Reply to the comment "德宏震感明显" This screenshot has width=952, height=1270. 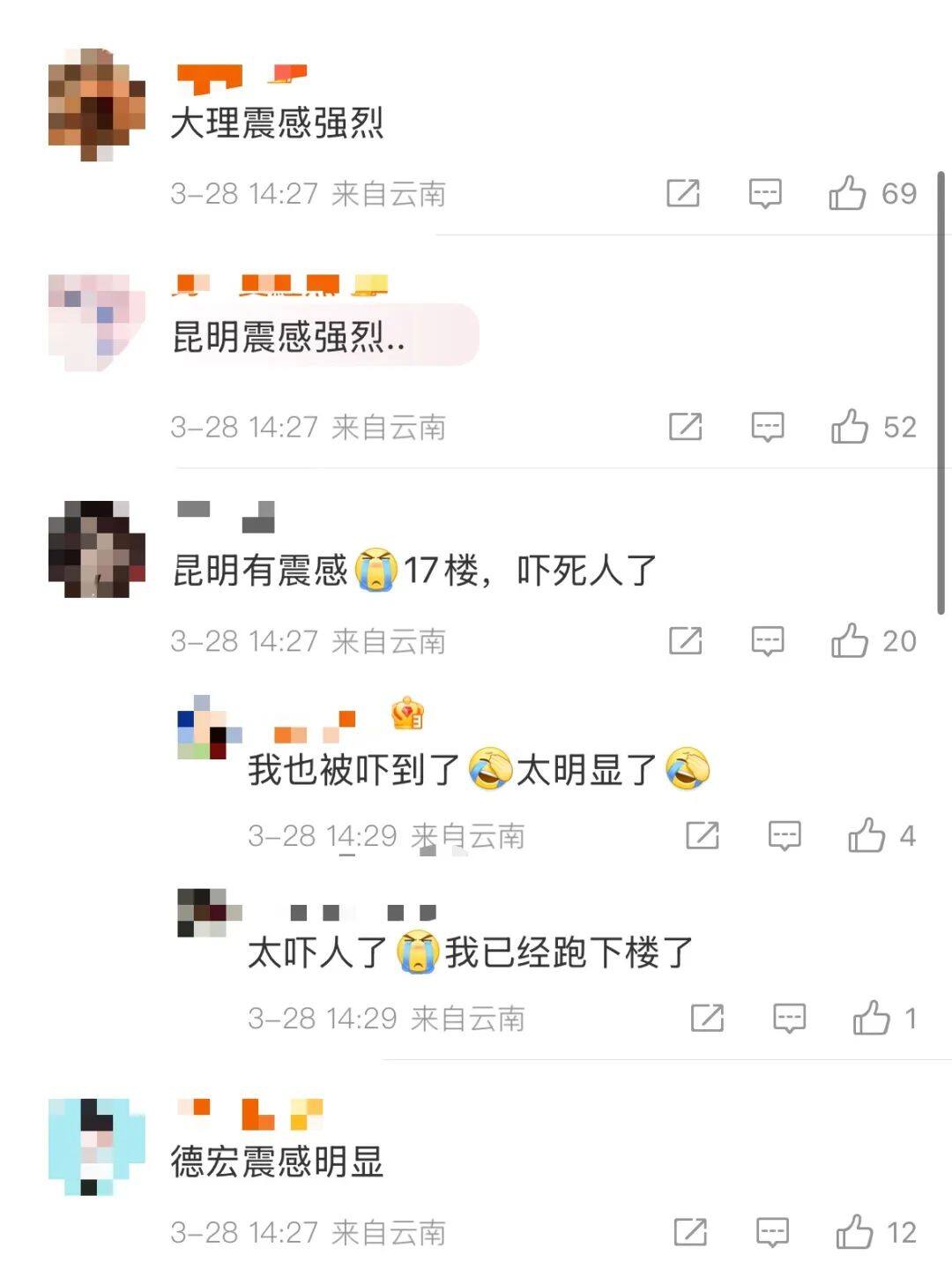pyautogui.click(x=772, y=1232)
